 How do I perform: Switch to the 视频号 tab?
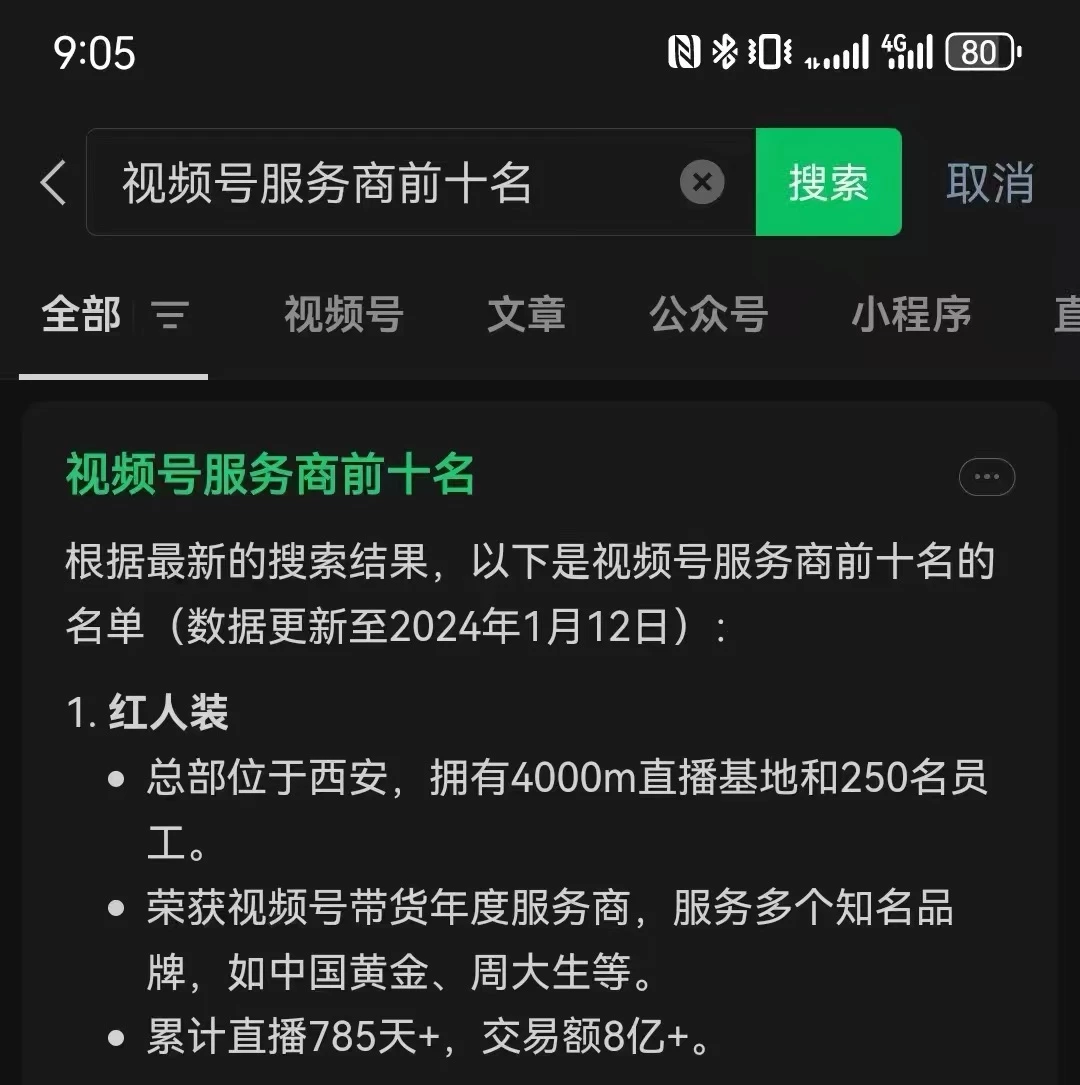pyautogui.click(x=343, y=315)
